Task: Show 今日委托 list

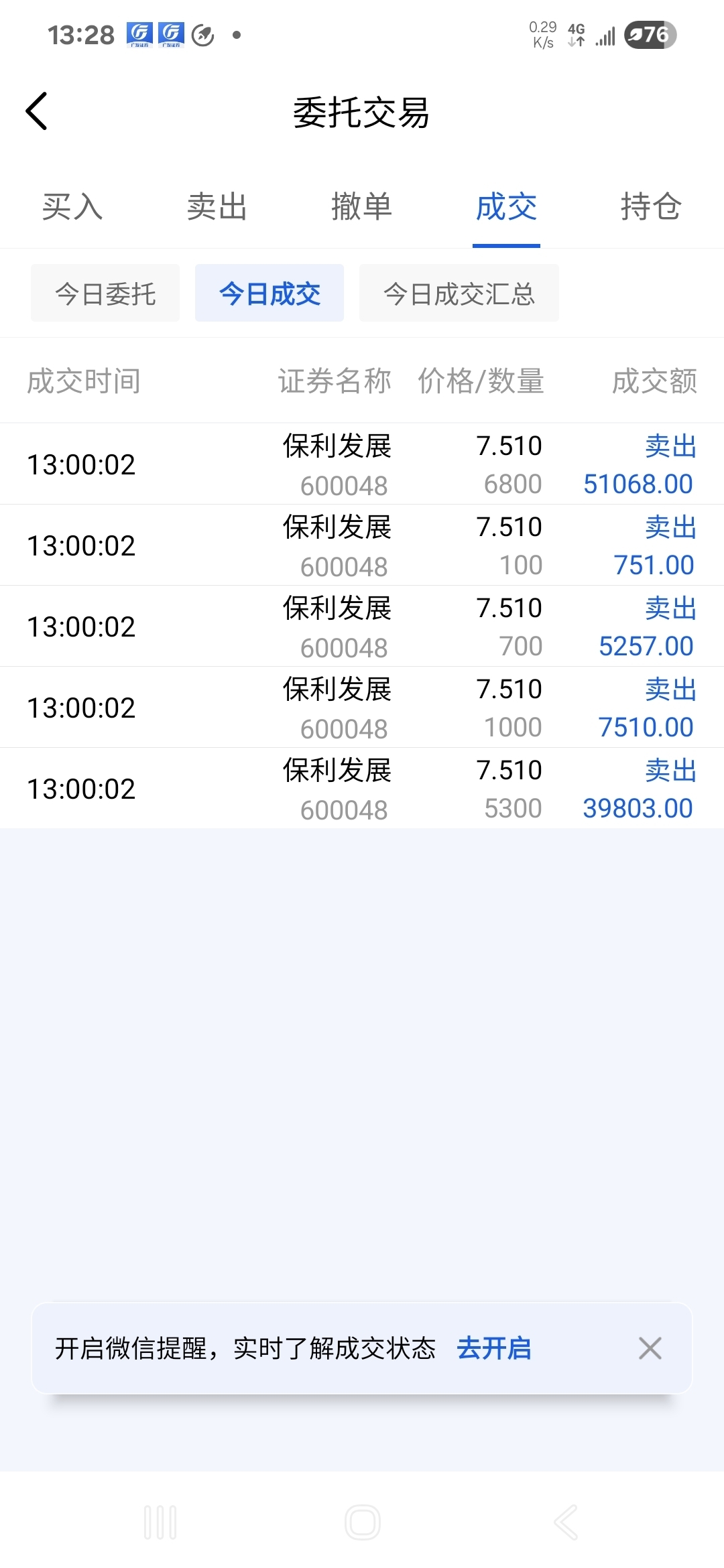Action: (105, 293)
